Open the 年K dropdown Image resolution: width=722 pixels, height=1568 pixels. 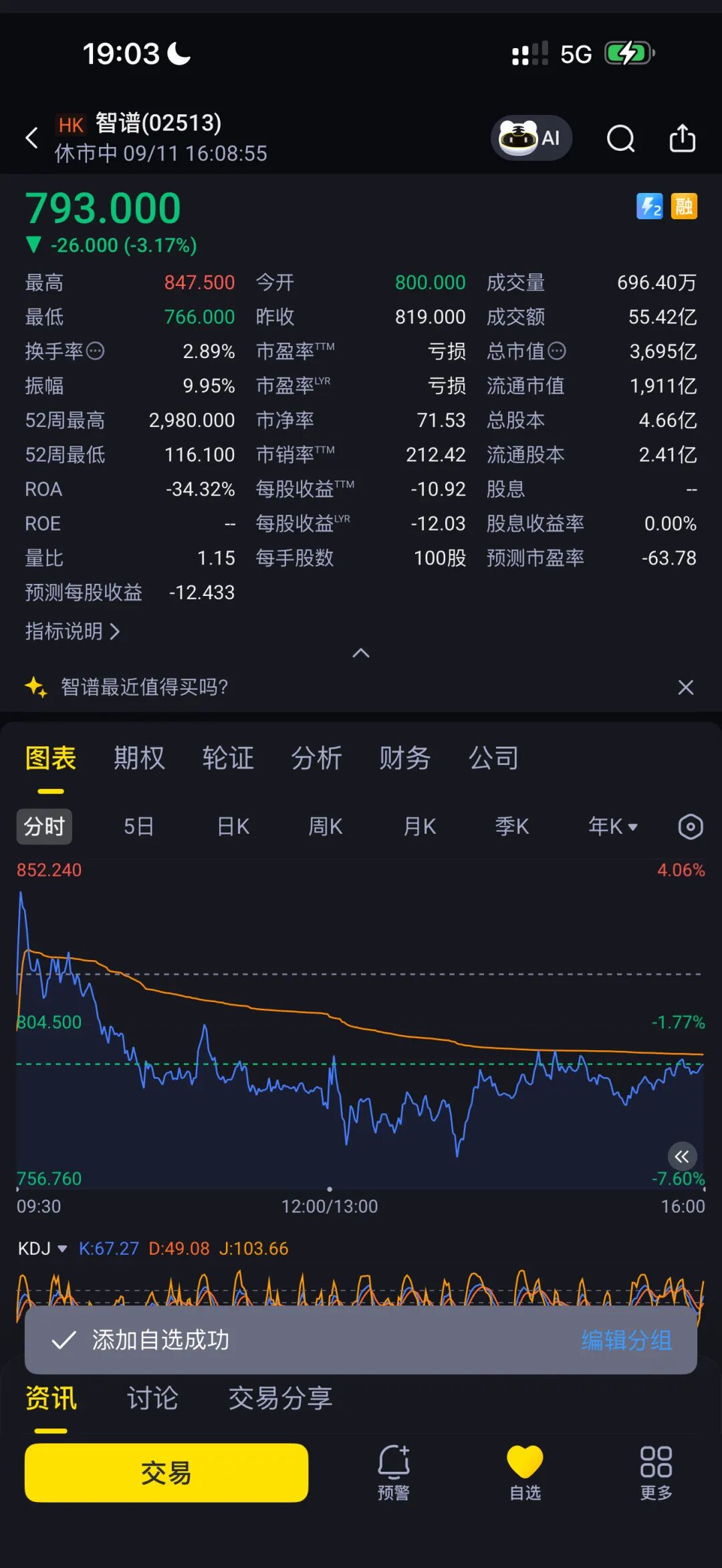pyautogui.click(x=613, y=826)
